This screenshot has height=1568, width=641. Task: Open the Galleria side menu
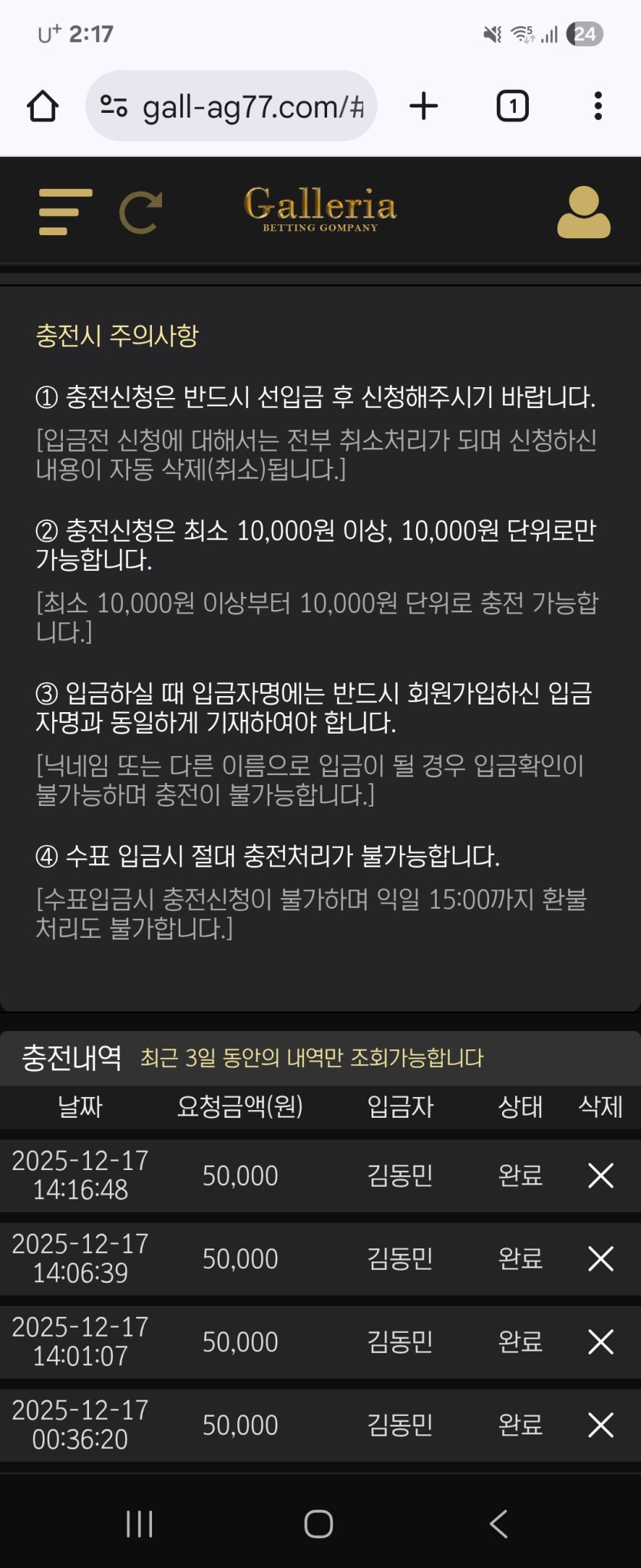65,212
